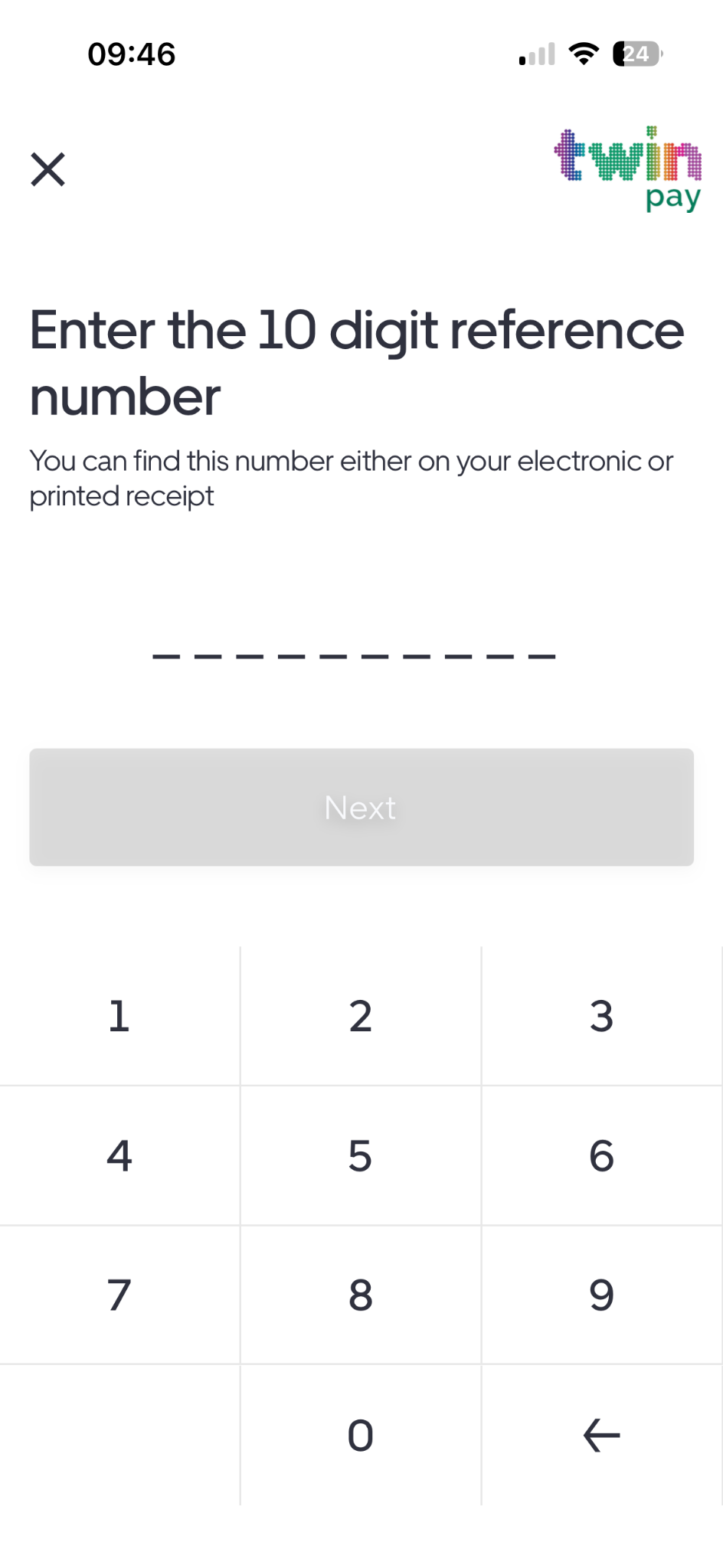Viewport: 723px width, 1568px height.
Task: Enter digit 0 on the keypad
Action: pos(361,1435)
